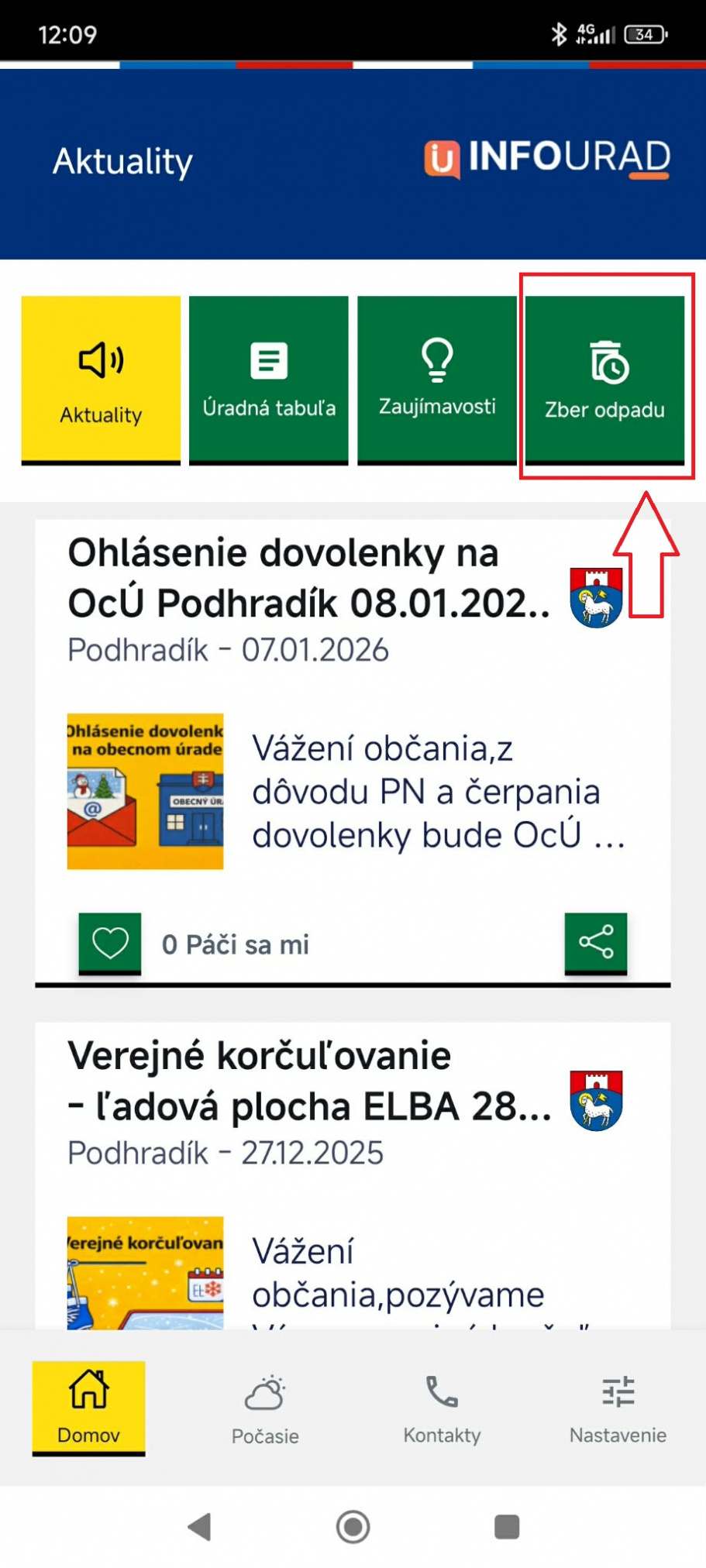Viewport: 706px width, 1568px height.
Task: Switch to the Kontakty tab
Action: coord(442,1409)
